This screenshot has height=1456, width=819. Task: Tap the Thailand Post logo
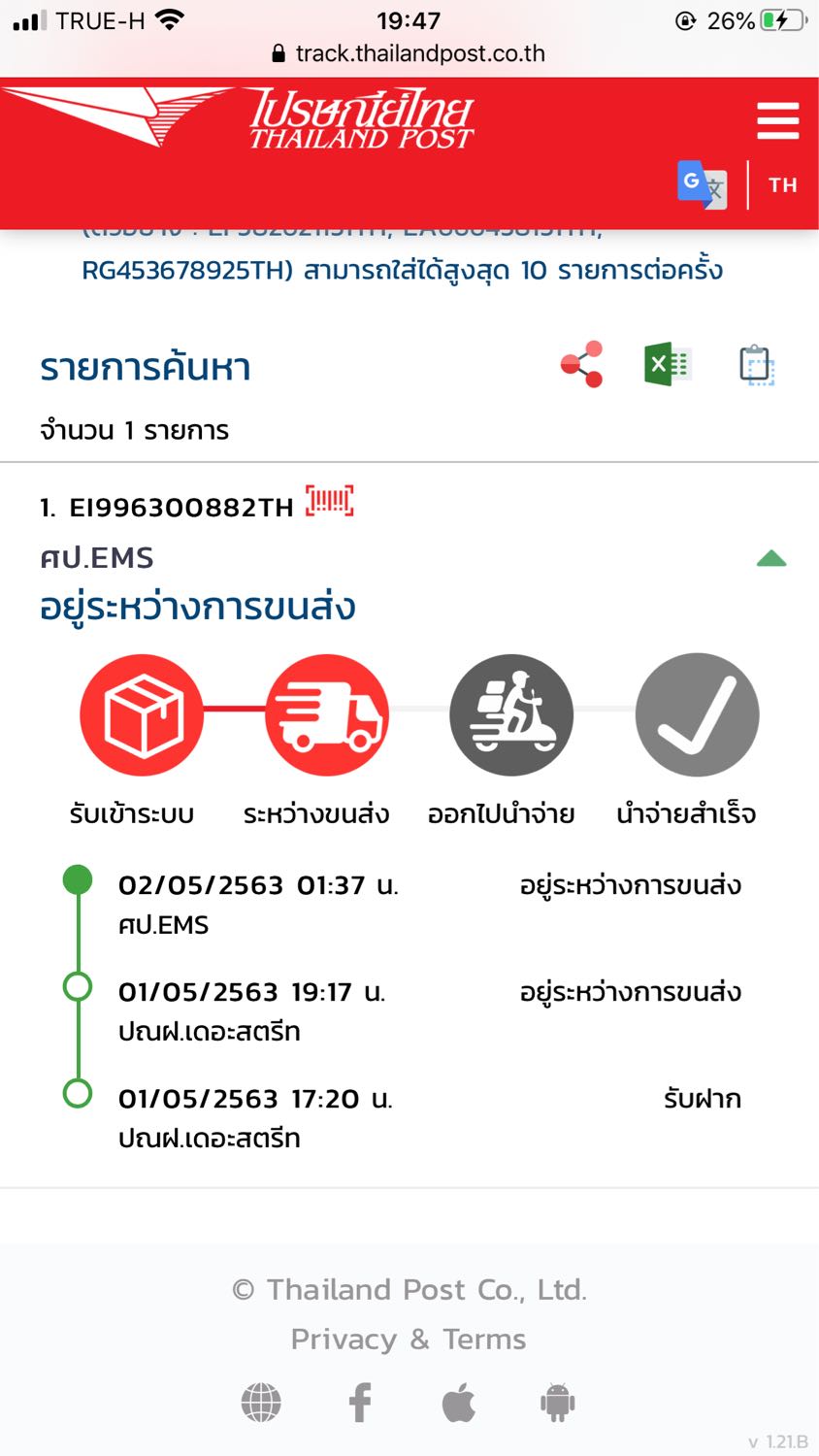(243, 118)
